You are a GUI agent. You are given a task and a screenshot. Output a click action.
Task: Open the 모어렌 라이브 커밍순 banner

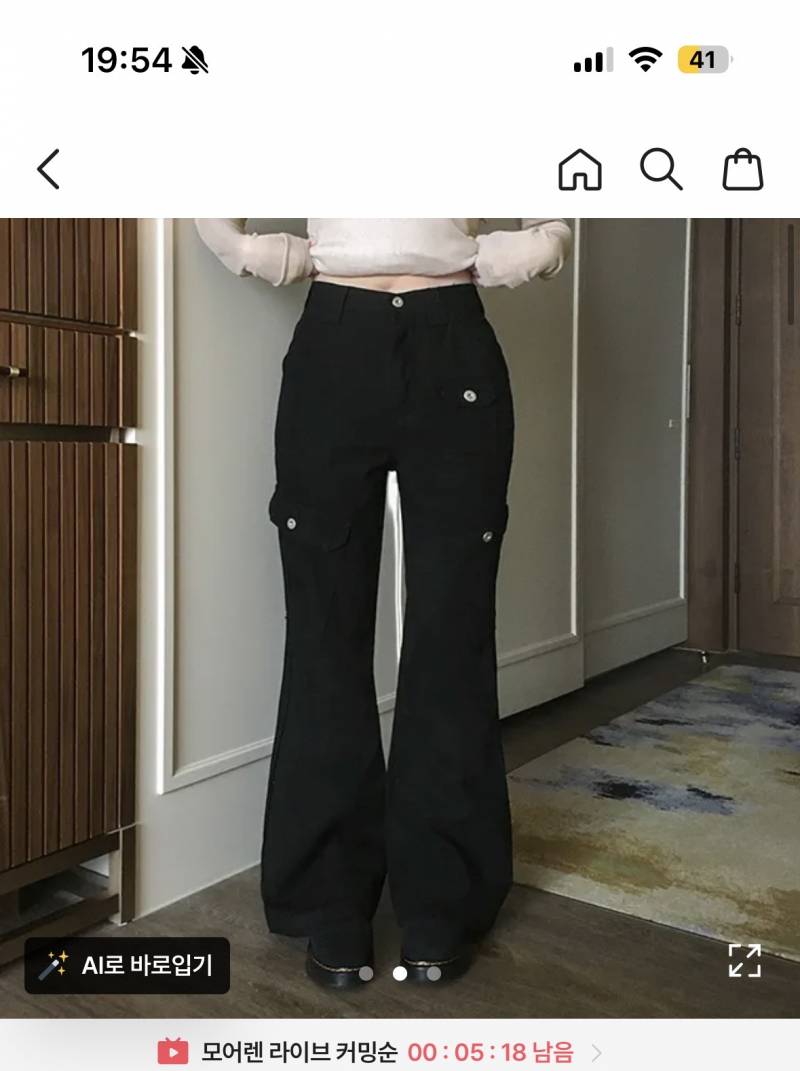[380, 1051]
